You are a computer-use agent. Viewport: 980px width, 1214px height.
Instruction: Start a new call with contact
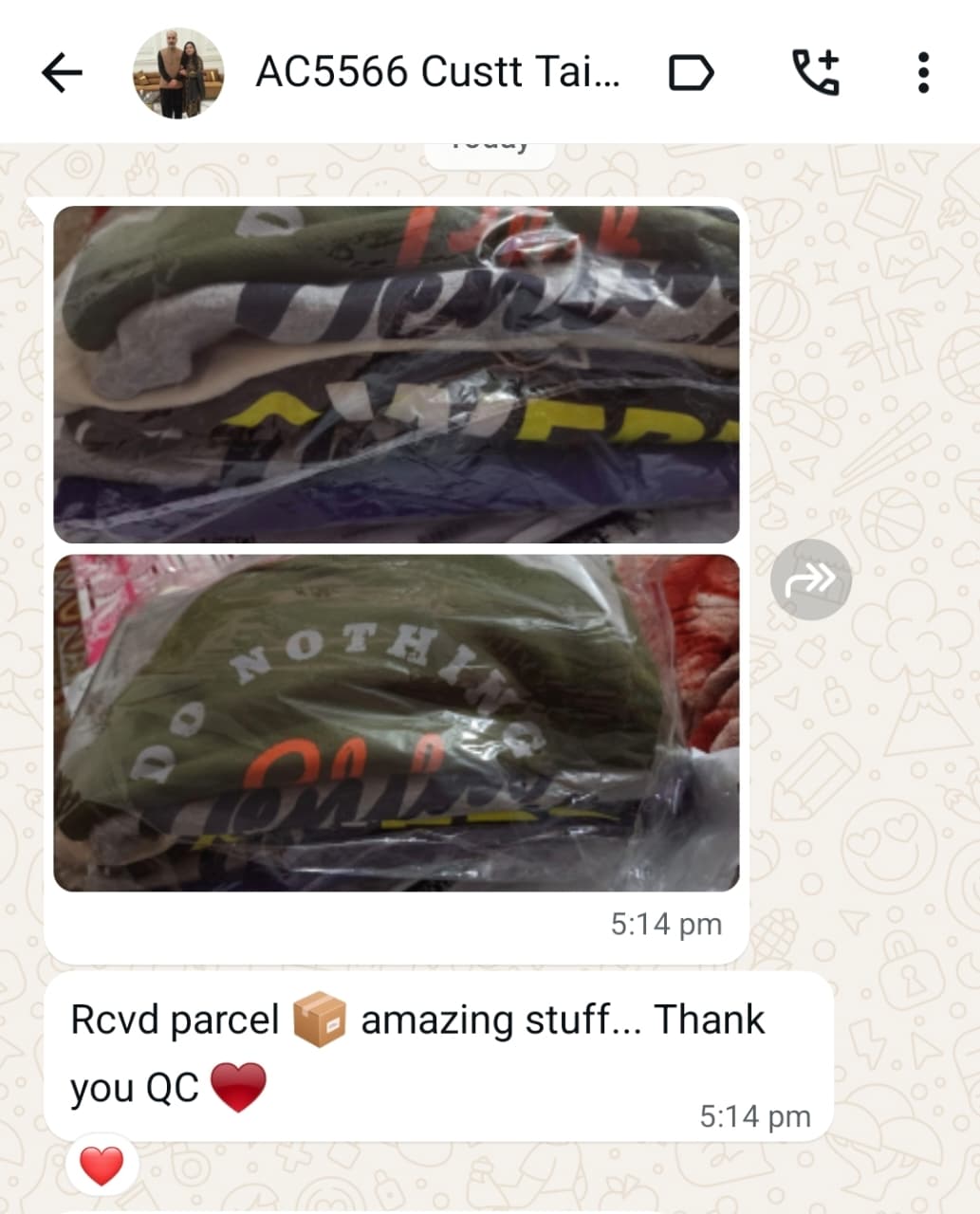pyautogui.click(x=815, y=73)
